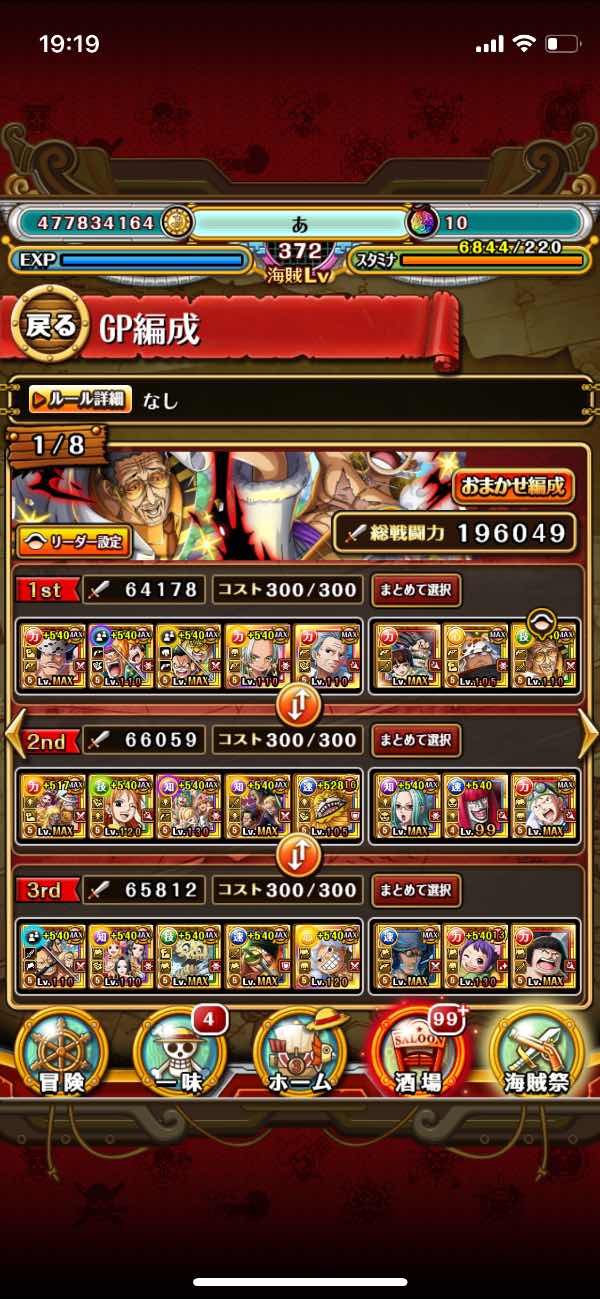Screen dimensions: 600x1299
Task: Go to the previous formation with the left arrow
Action: pos(13,738)
